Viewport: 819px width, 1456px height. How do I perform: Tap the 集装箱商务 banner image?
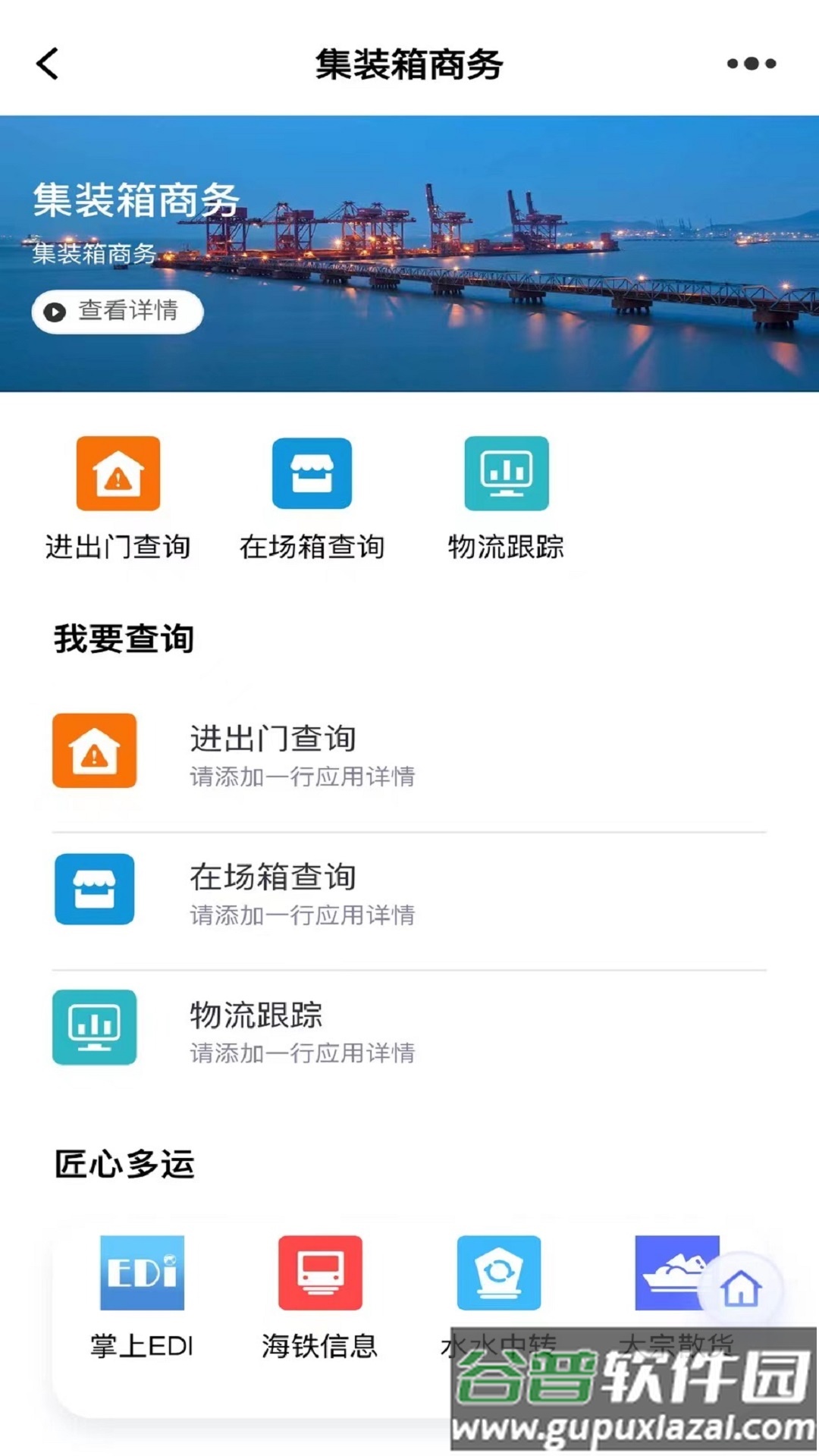[x=409, y=250]
